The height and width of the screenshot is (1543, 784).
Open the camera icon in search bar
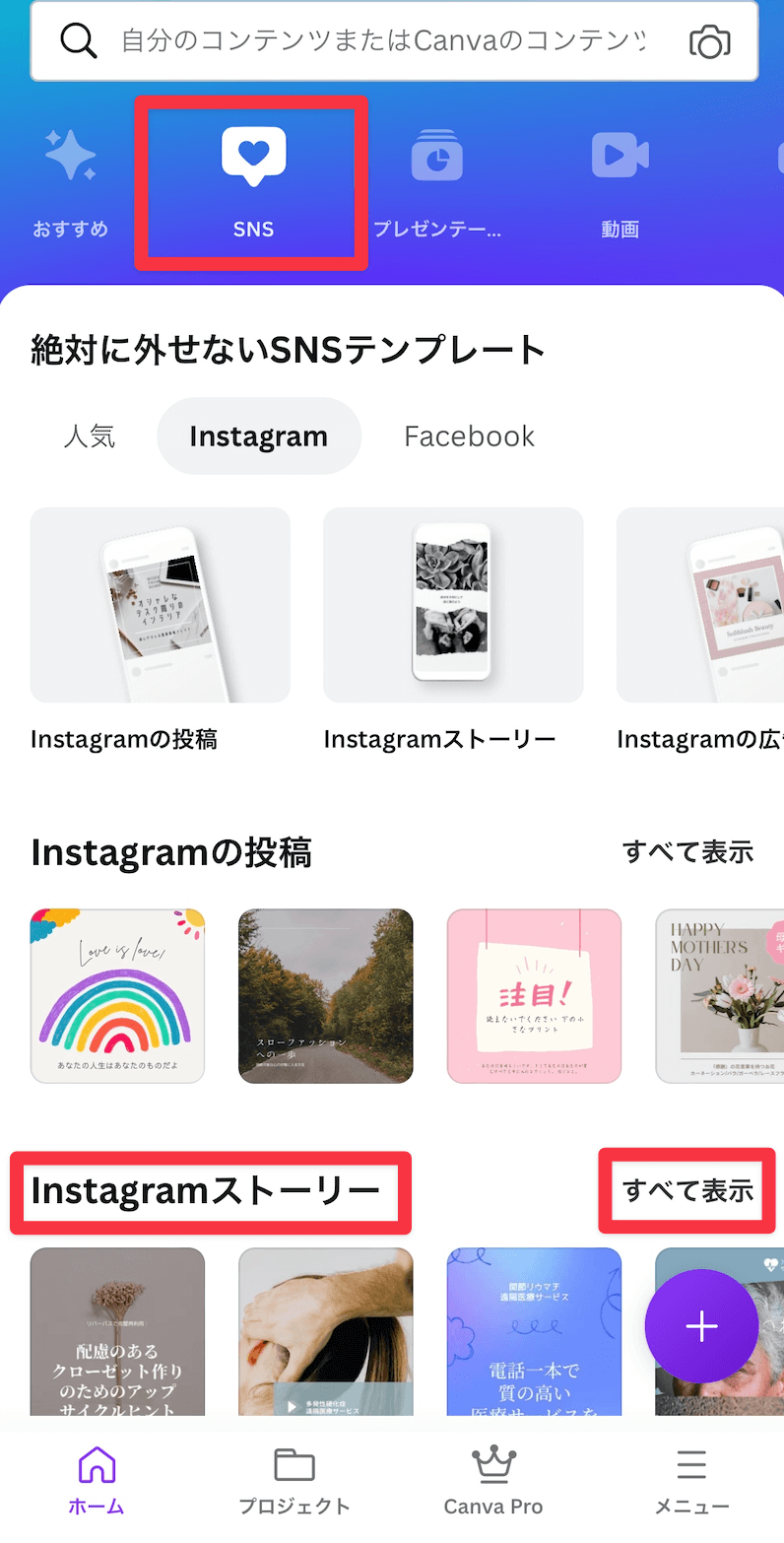pyautogui.click(x=709, y=42)
